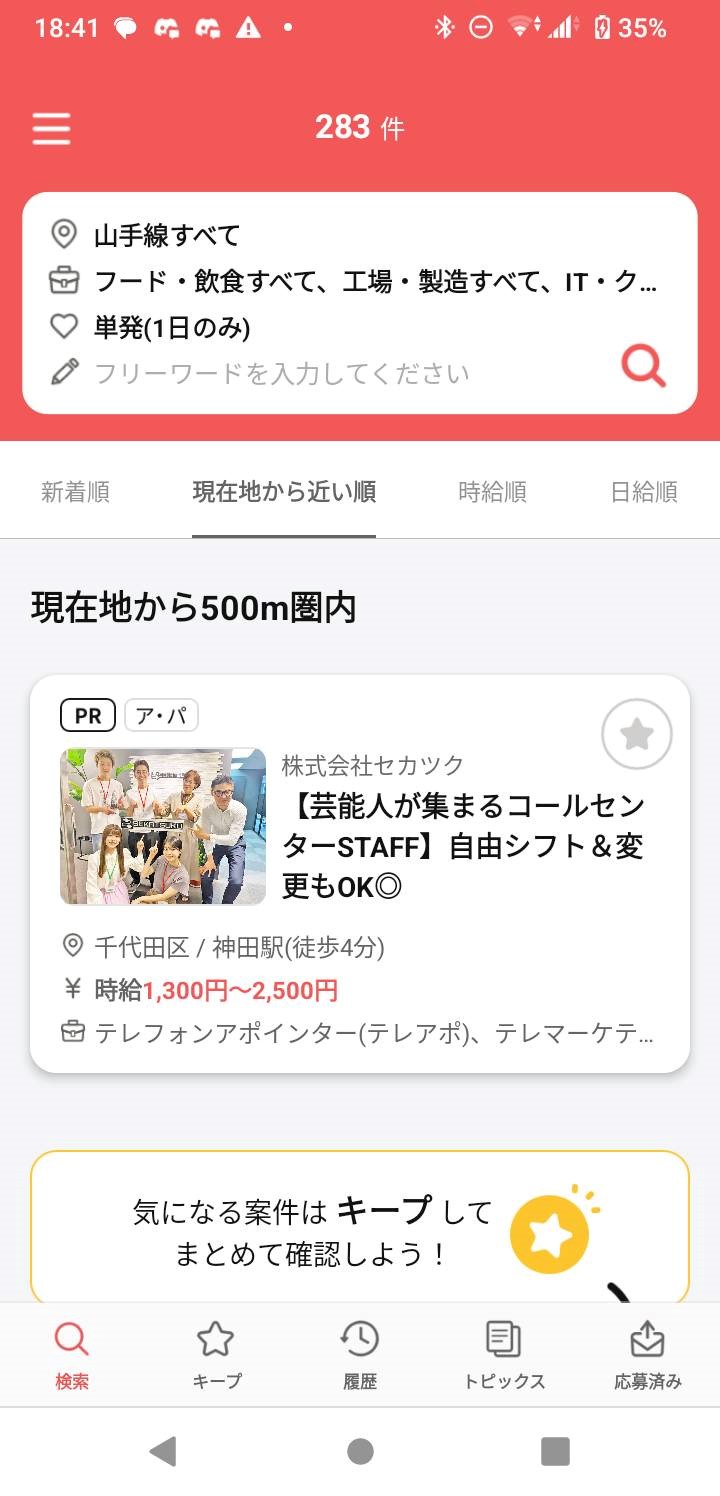Screen dimensions: 720x1496
Task: Open the キープ bottom tab
Action: pyautogui.click(x=216, y=1356)
